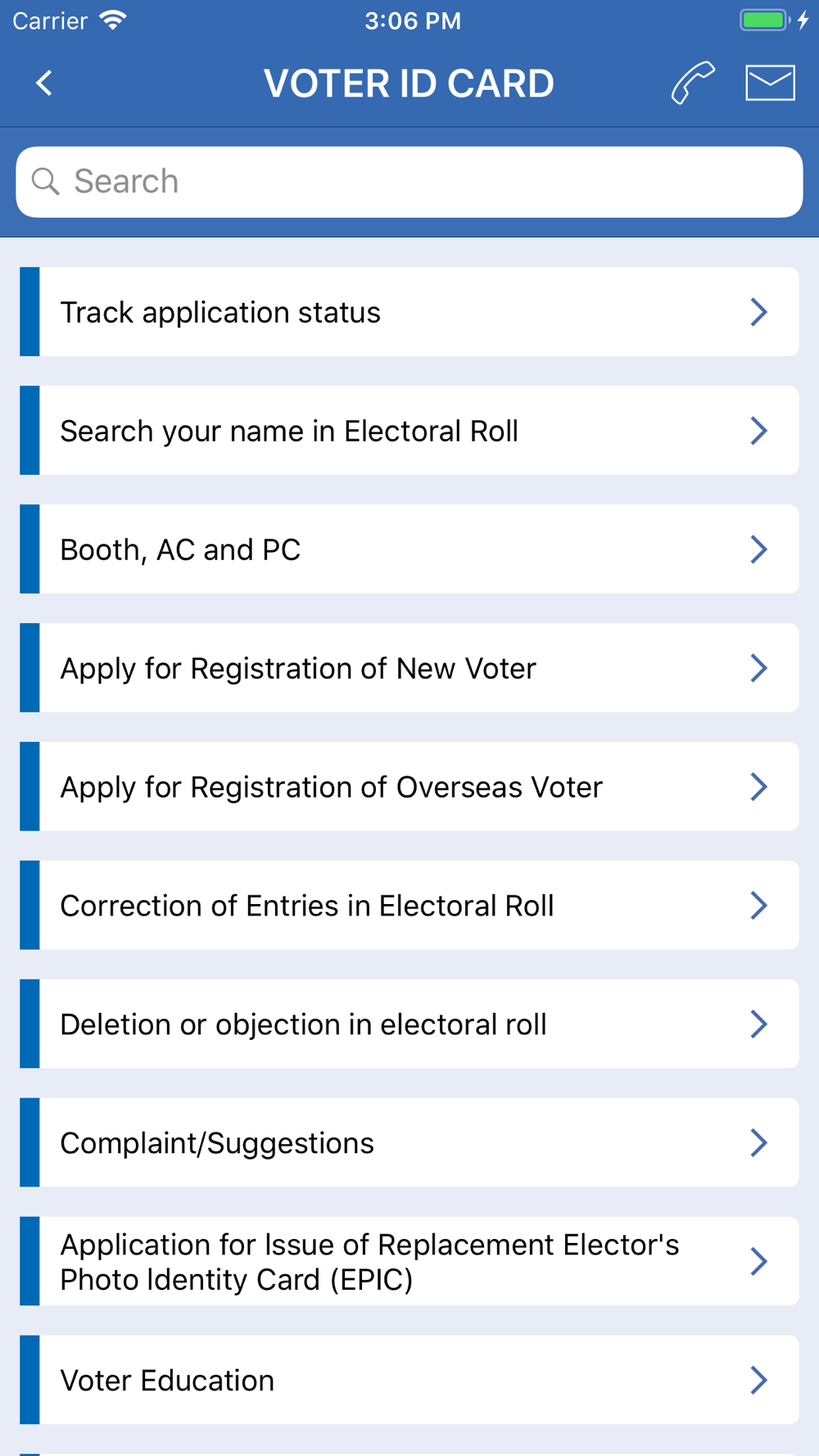Apply for Registration of New Voter

pyautogui.click(x=409, y=668)
